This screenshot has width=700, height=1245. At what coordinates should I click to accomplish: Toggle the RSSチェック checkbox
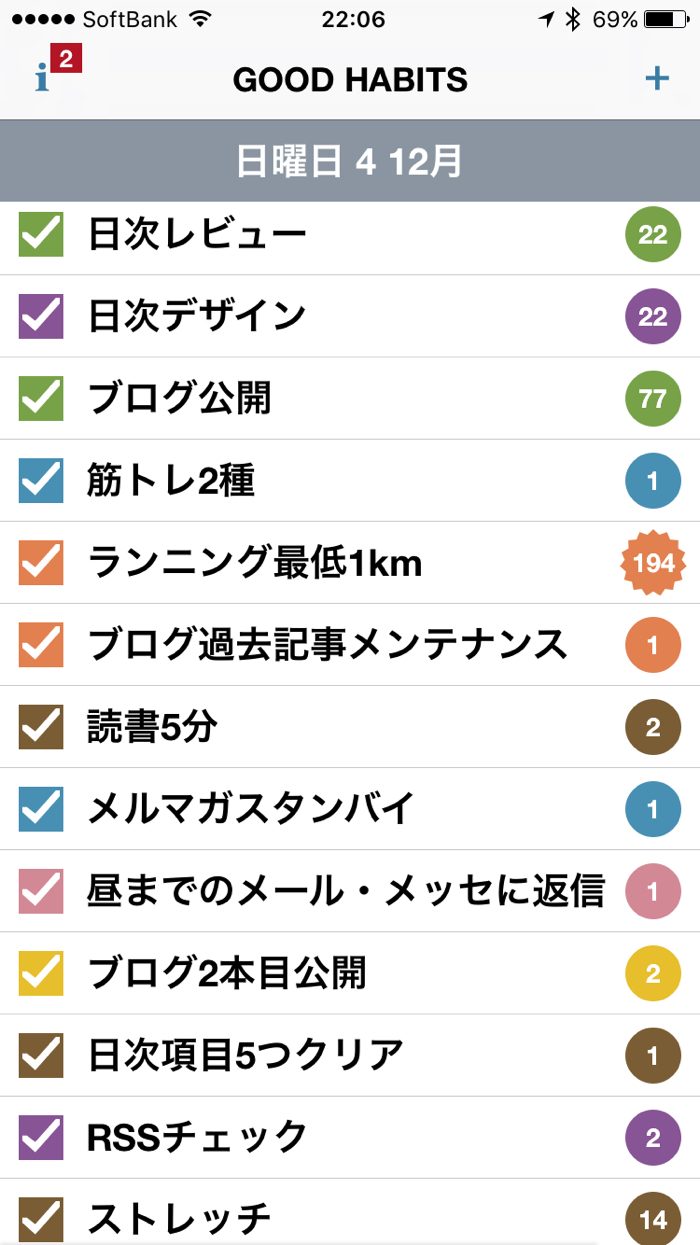(41, 1137)
